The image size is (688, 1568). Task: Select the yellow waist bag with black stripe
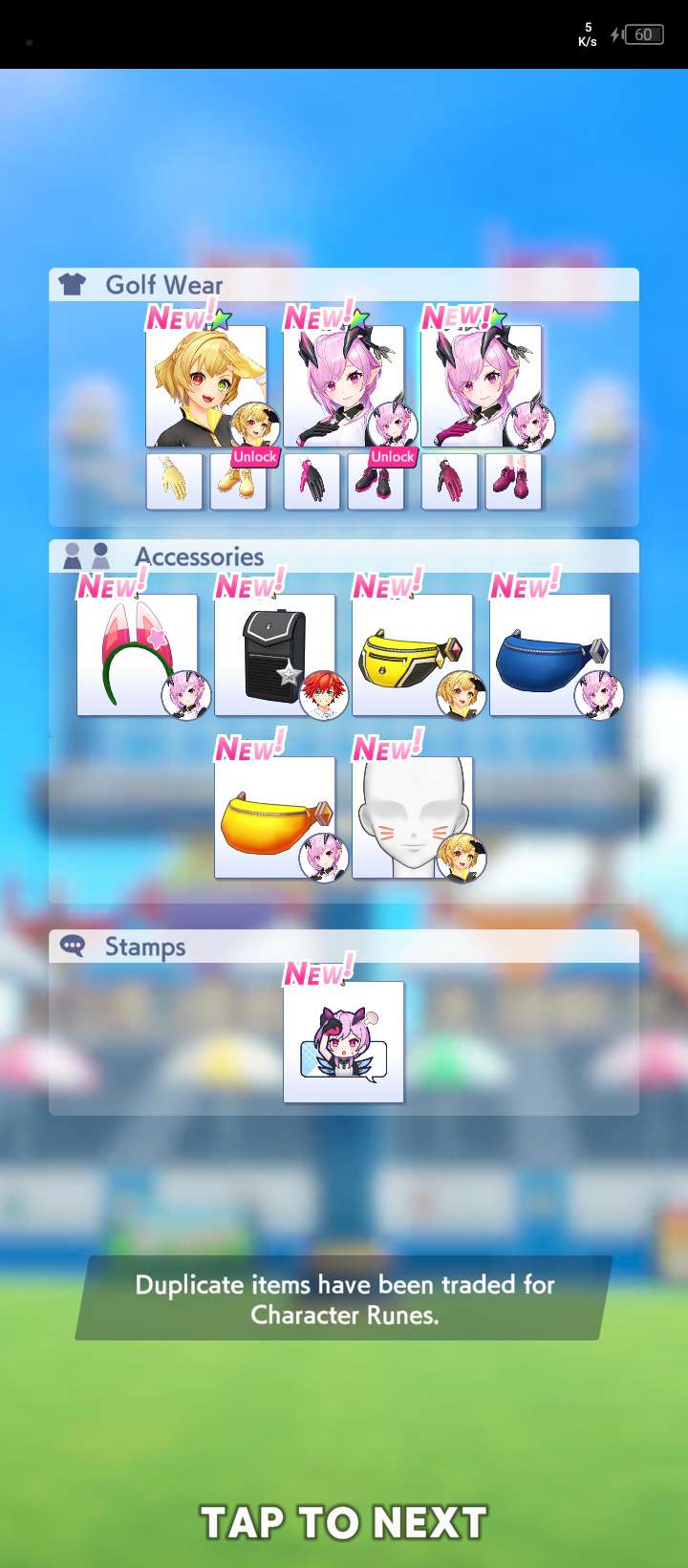(412, 655)
